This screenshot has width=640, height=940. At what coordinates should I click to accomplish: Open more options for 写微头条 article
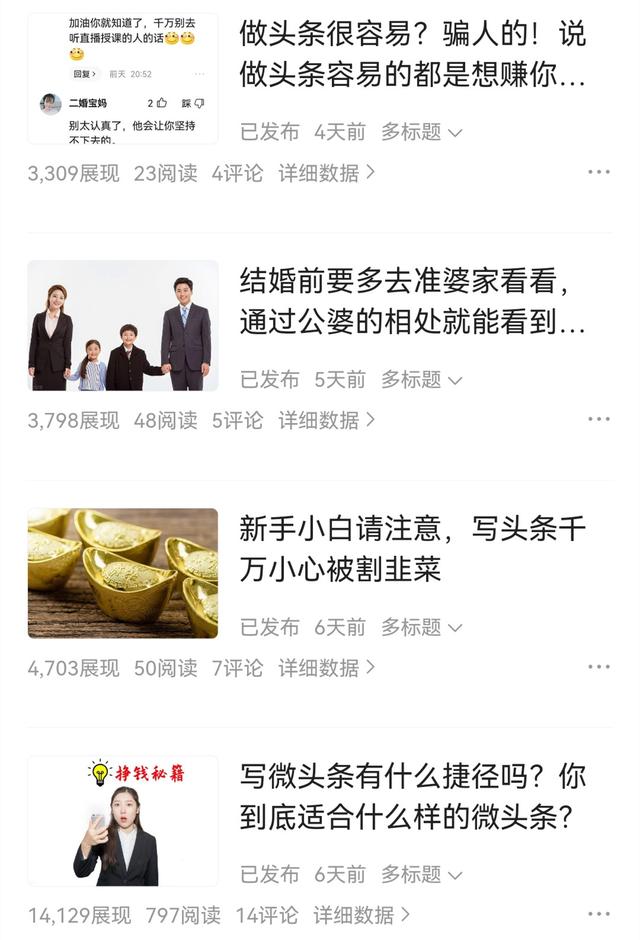tap(598, 914)
